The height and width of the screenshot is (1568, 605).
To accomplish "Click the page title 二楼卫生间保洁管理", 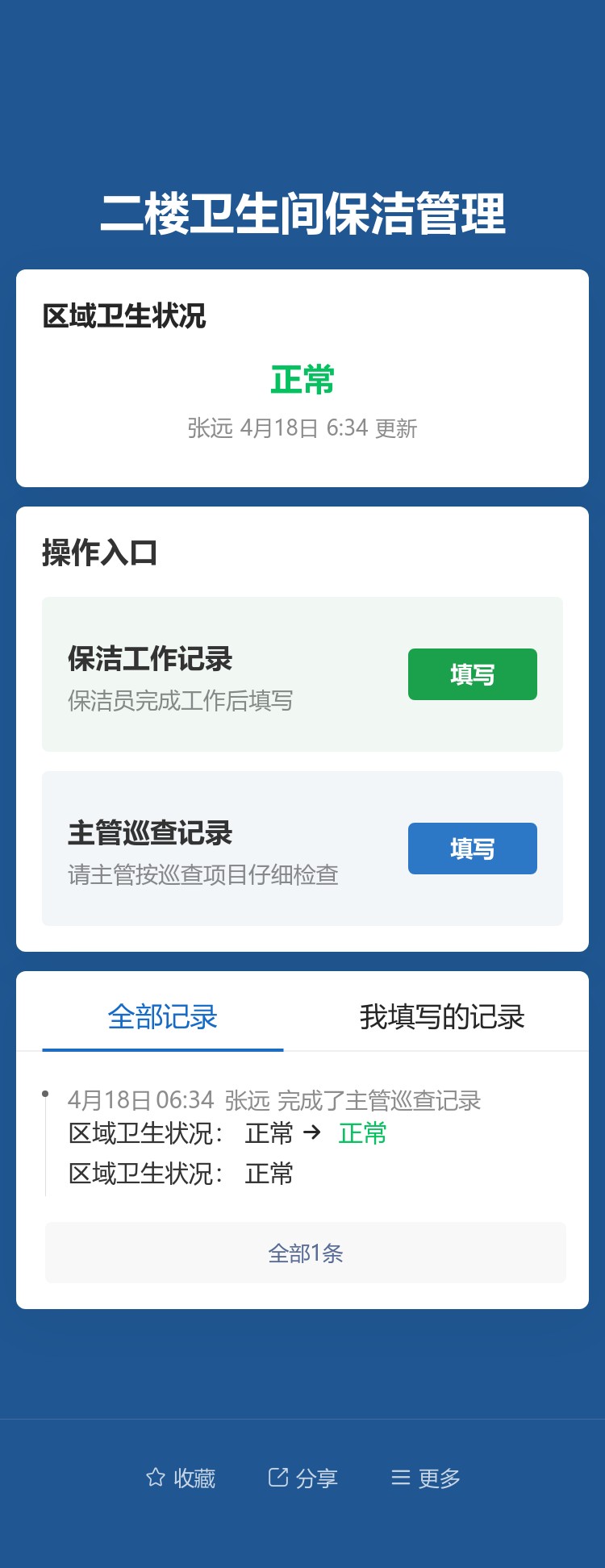I will (x=302, y=211).
